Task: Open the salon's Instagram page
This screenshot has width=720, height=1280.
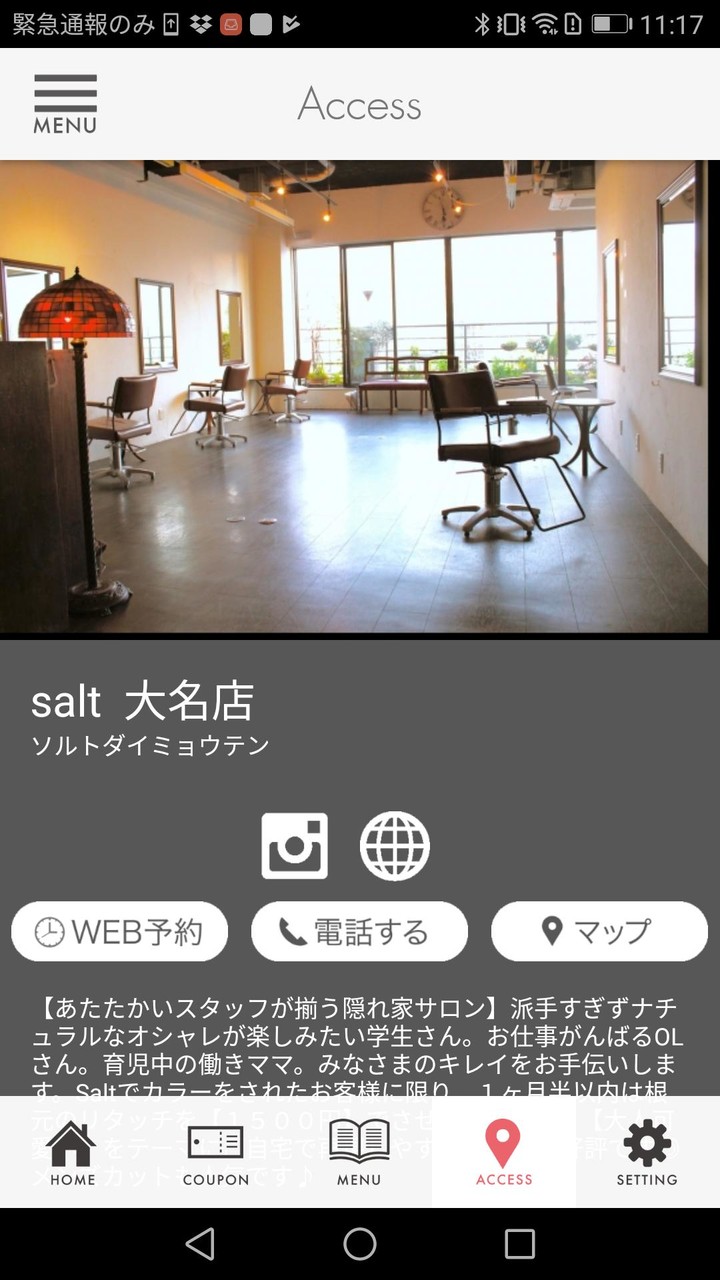Action: point(296,844)
